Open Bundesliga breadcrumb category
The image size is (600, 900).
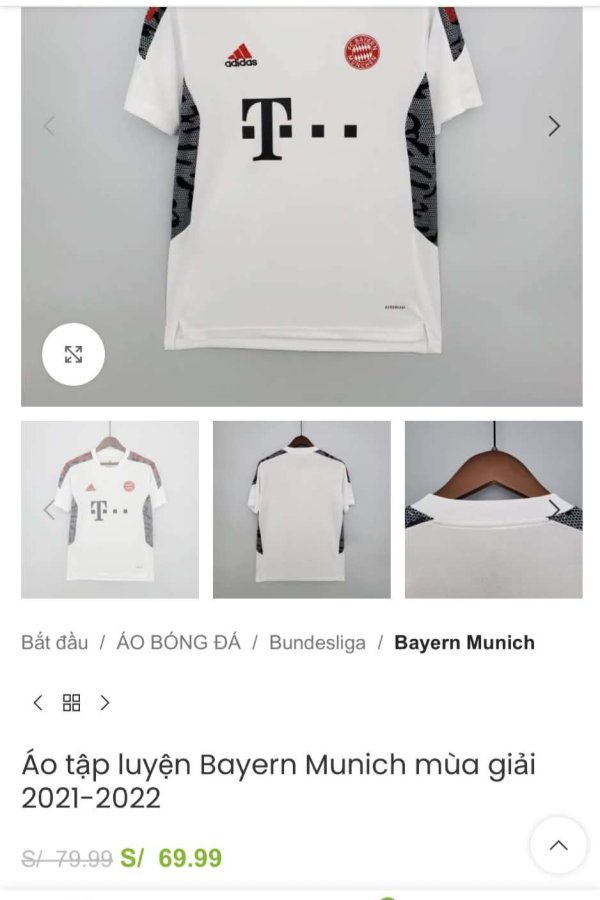[318, 642]
